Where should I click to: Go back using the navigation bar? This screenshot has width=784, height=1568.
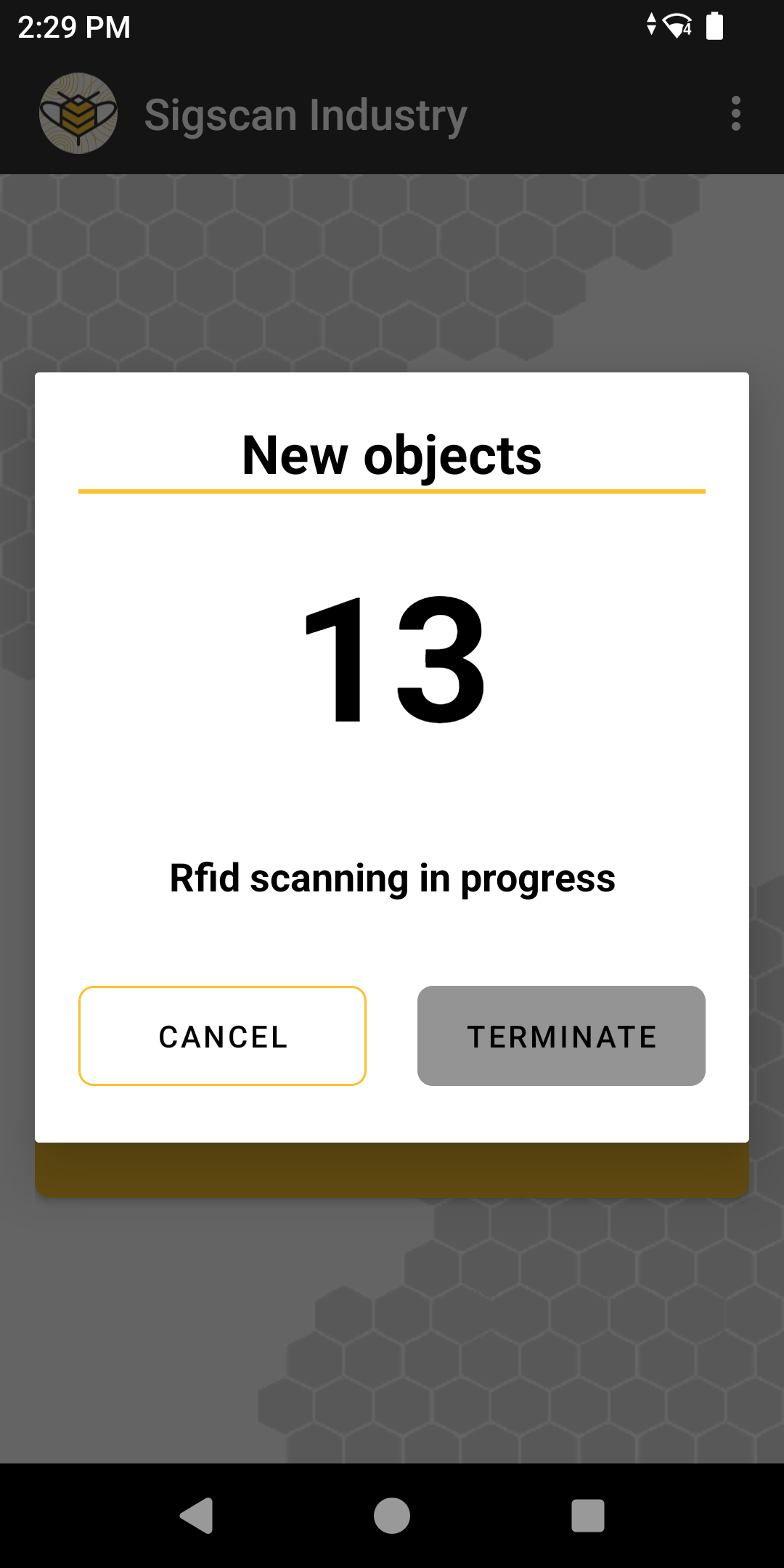coord(196,1516)
